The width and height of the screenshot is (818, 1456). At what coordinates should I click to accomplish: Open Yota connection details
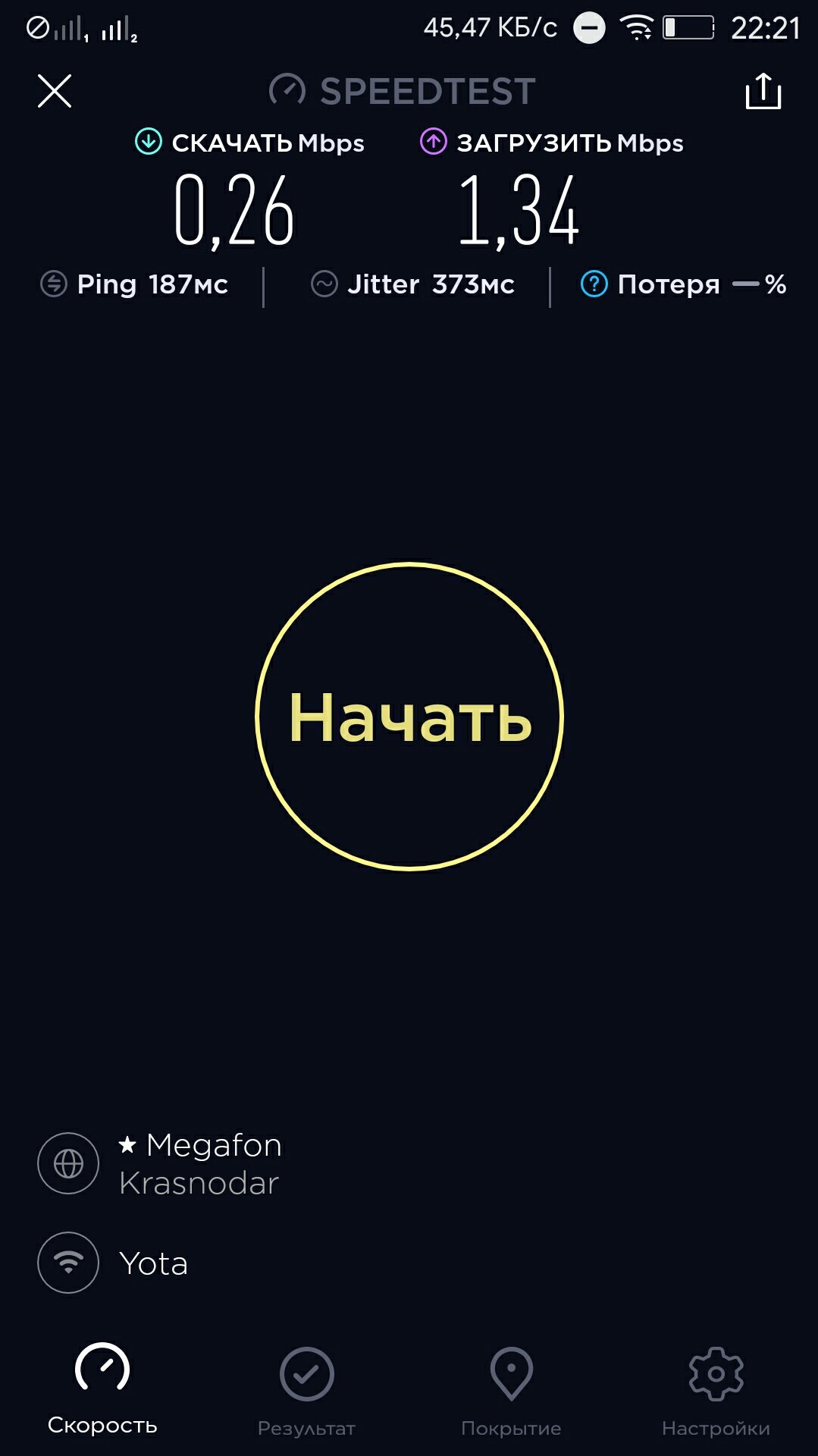153,1263
